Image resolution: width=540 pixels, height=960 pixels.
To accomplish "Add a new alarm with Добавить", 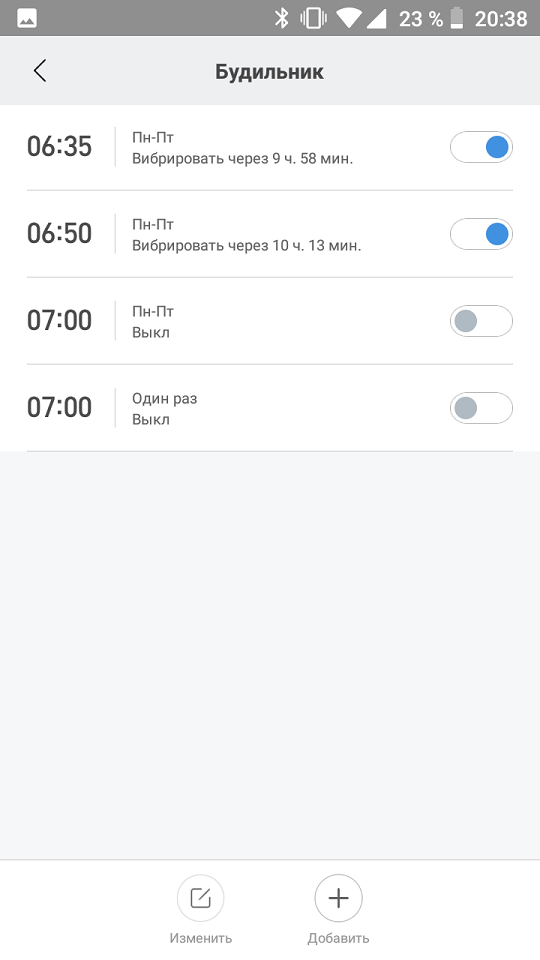I will tap(339, 909).
